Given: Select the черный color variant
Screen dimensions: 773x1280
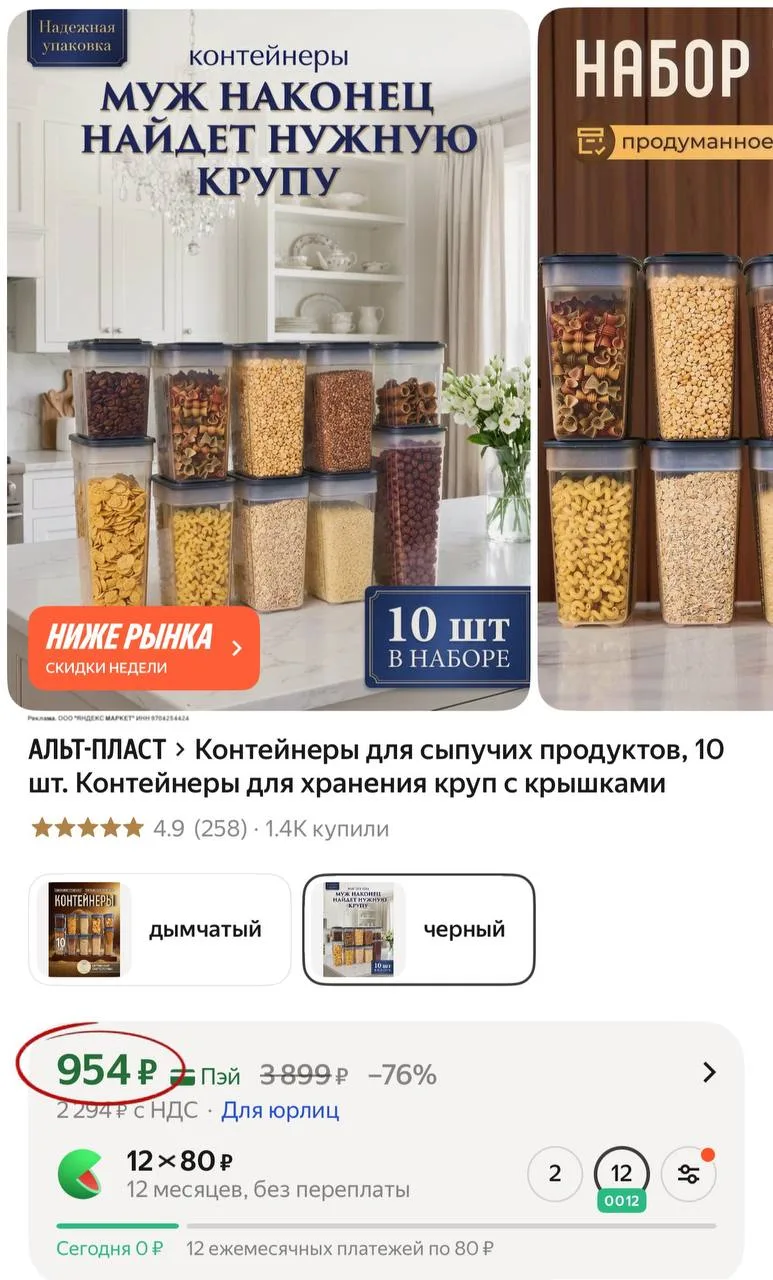Looking at the screenshot, I should (x=419, y=930).
